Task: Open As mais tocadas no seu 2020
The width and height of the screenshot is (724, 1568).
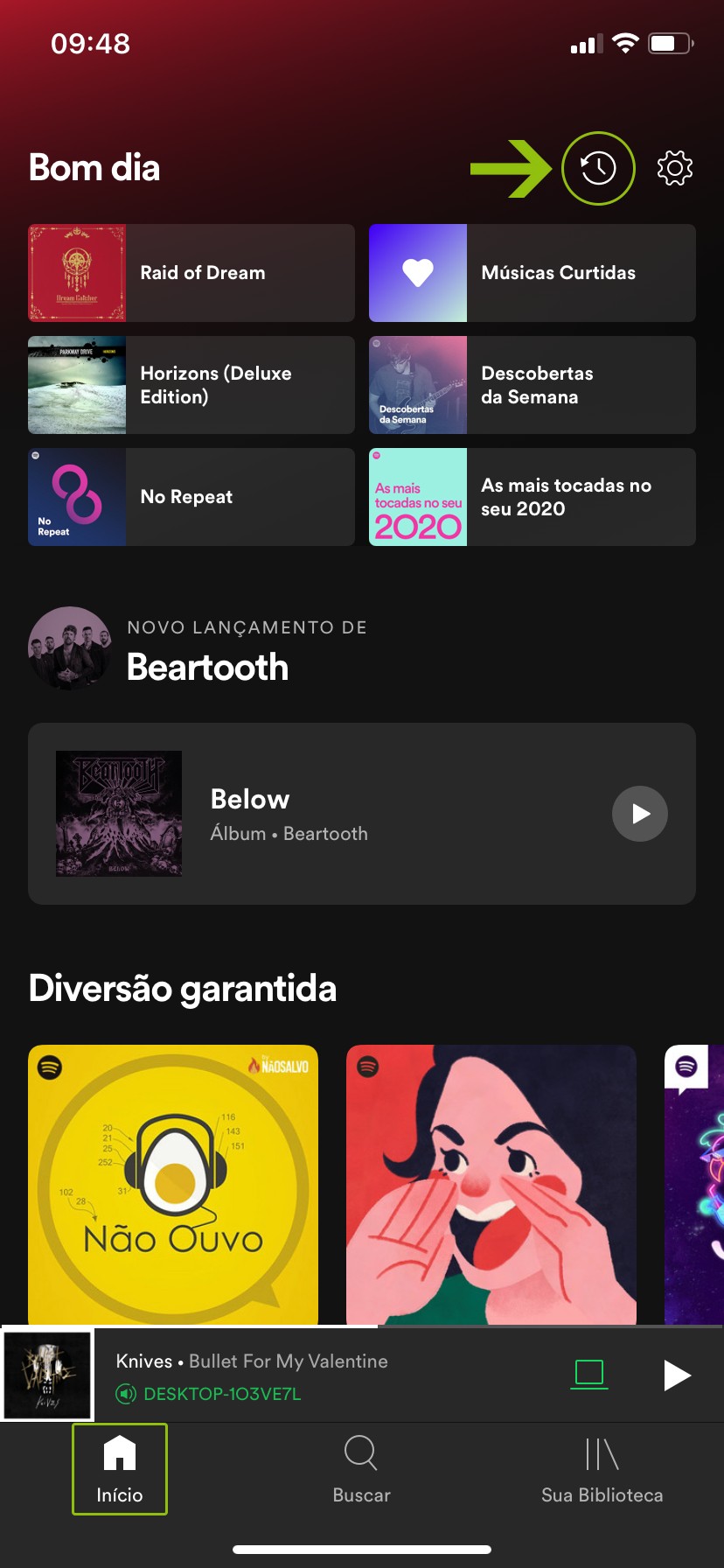Action: (x=533, y=497)
